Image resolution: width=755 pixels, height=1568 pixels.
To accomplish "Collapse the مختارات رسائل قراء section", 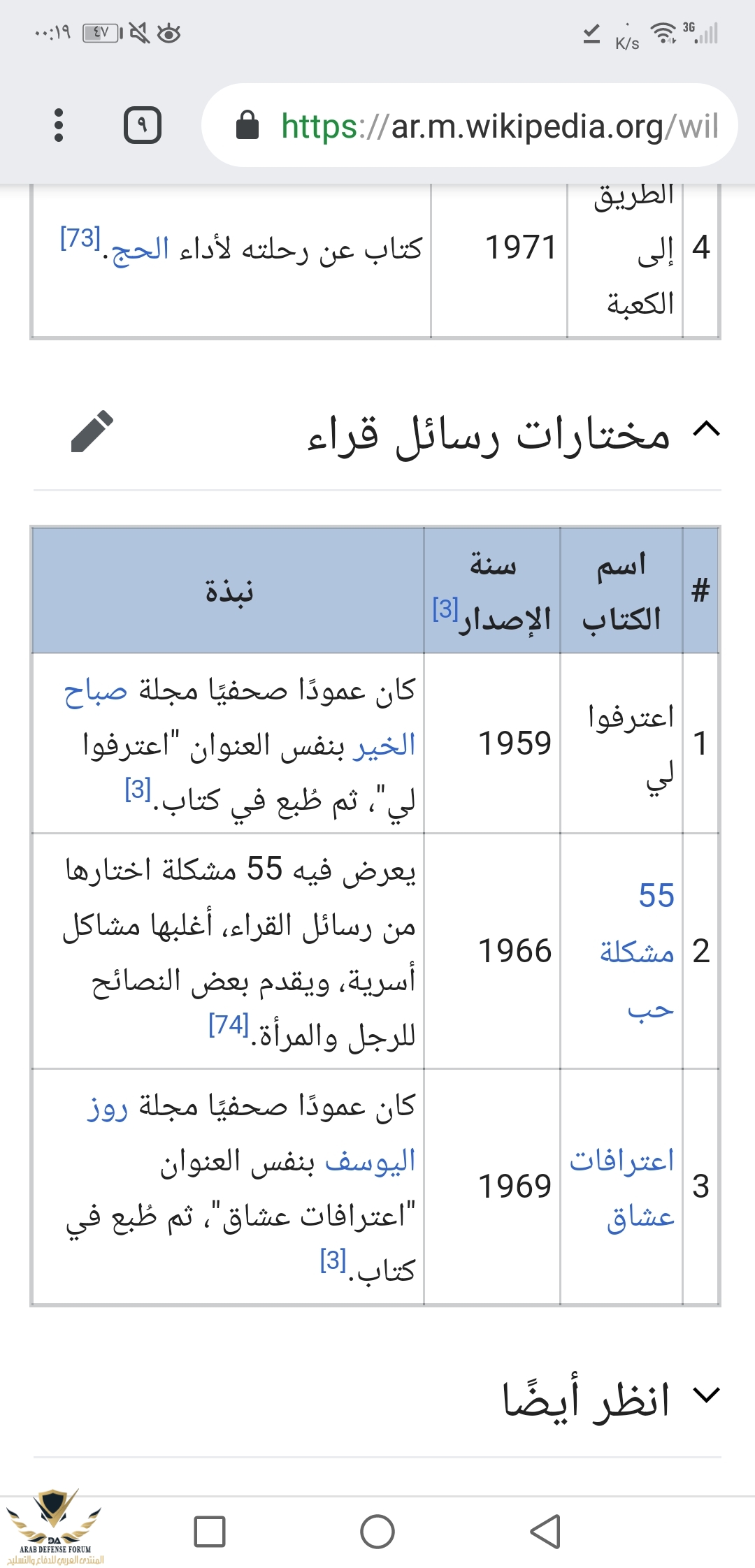I will click(706, 429).
